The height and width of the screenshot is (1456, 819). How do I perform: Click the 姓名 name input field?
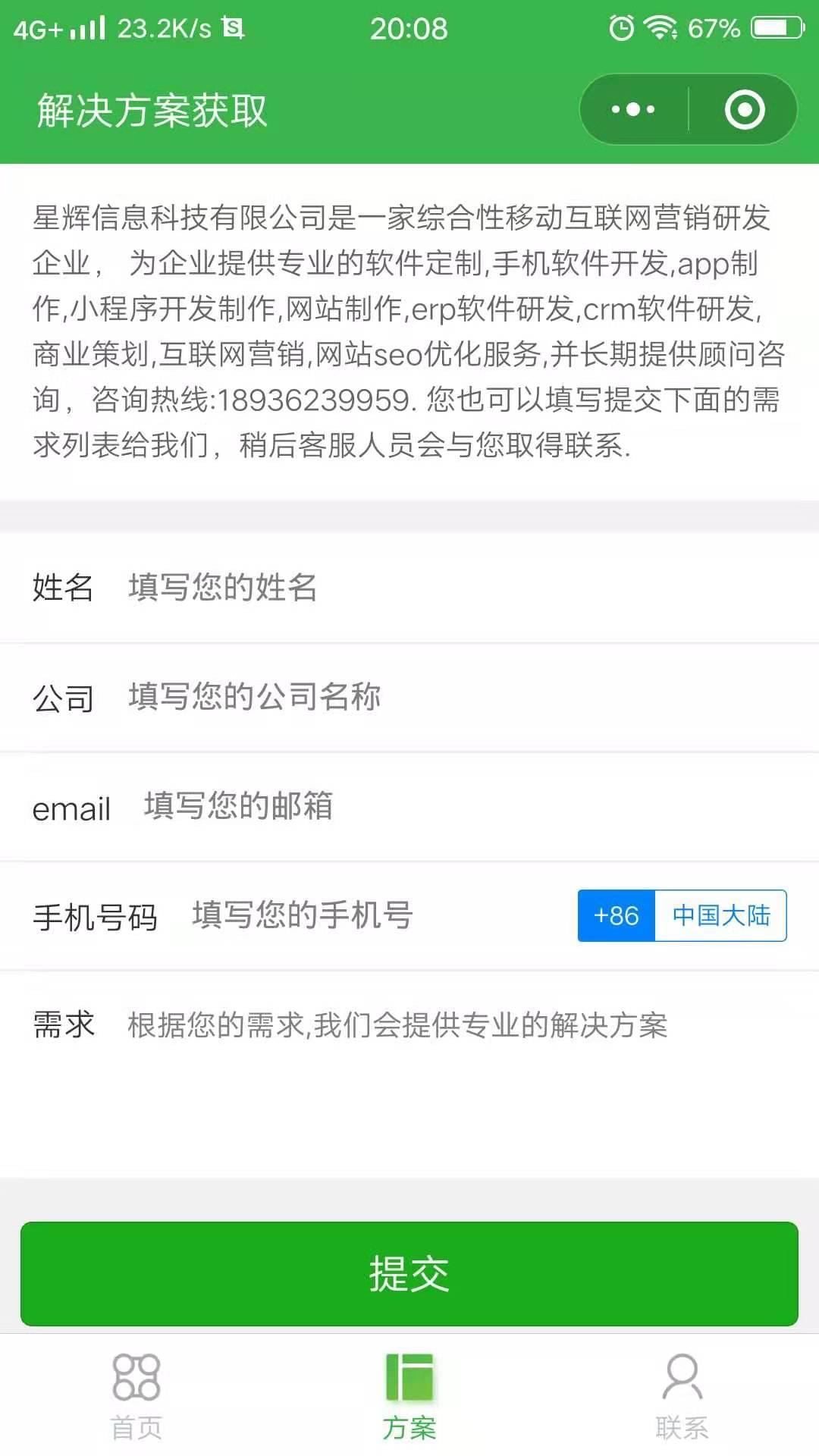pyautogui.click(x=379, y=588)
